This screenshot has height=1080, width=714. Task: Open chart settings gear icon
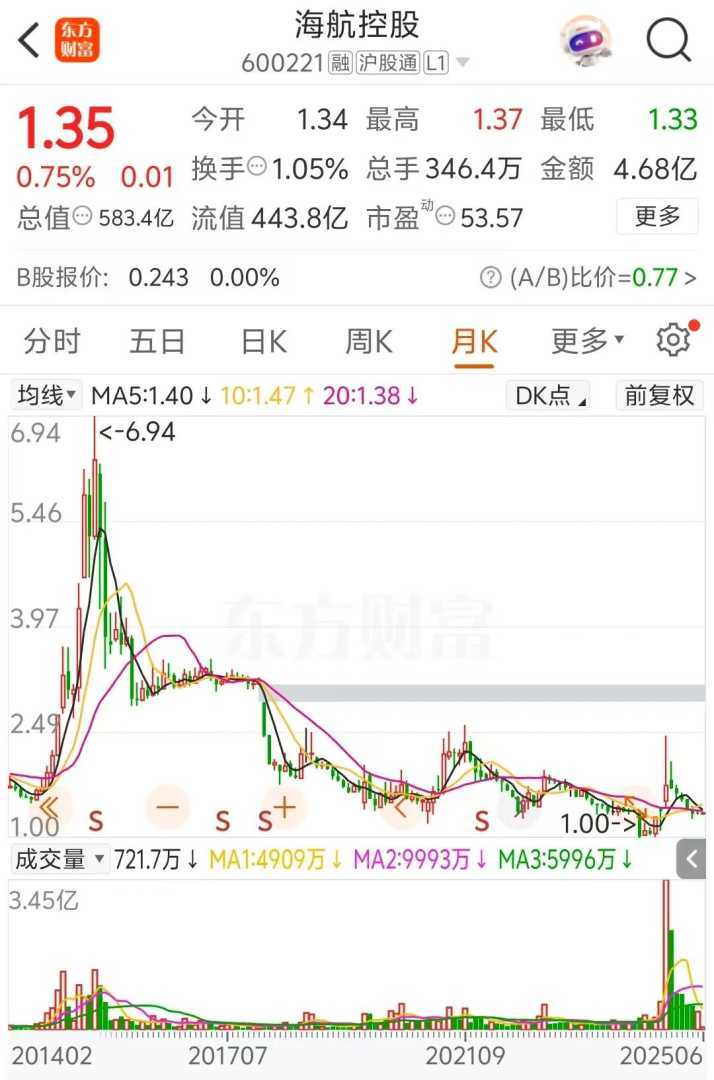pos(673,341)
